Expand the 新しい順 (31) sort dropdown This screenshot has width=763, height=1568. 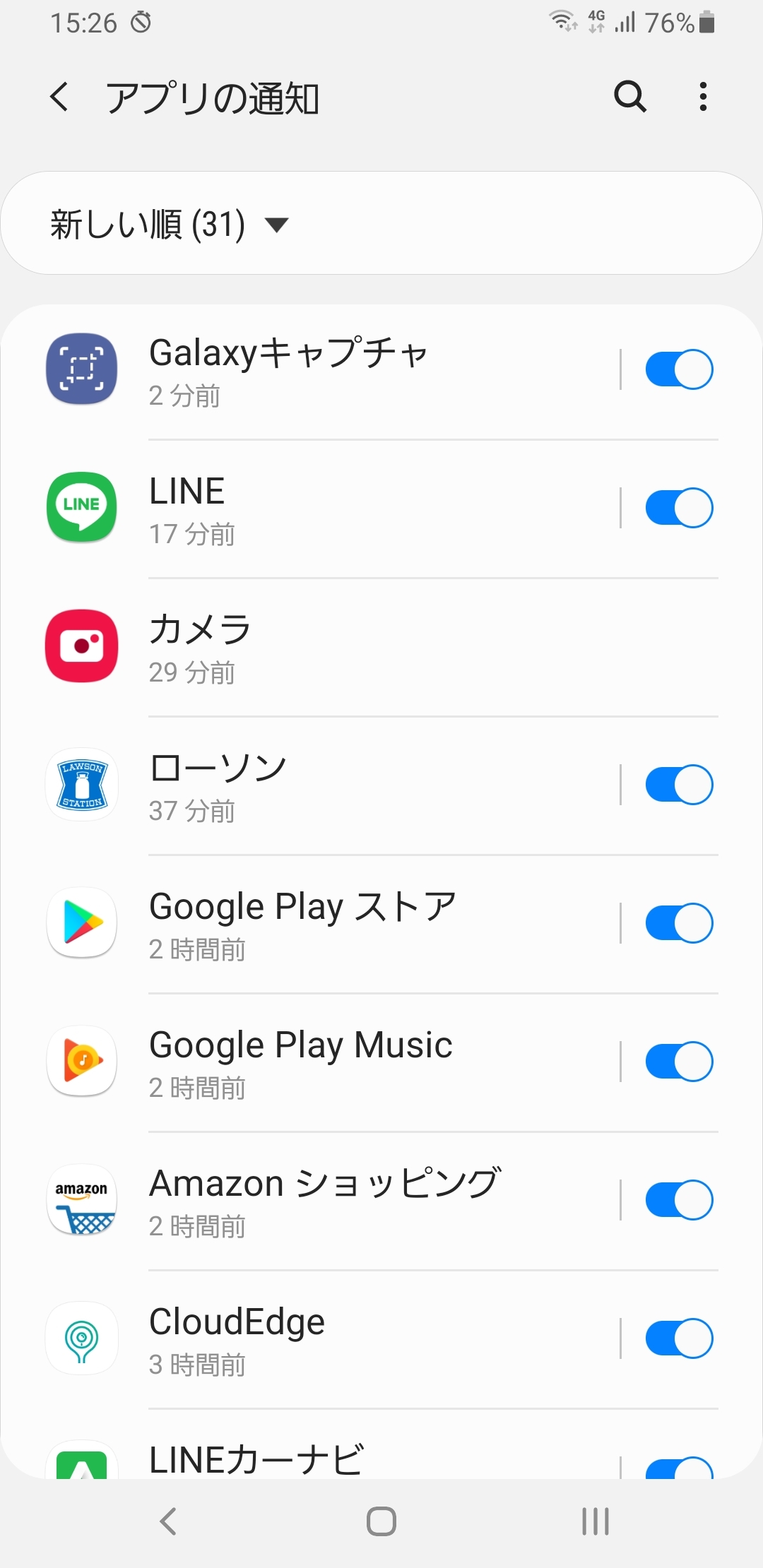point(170,224)
